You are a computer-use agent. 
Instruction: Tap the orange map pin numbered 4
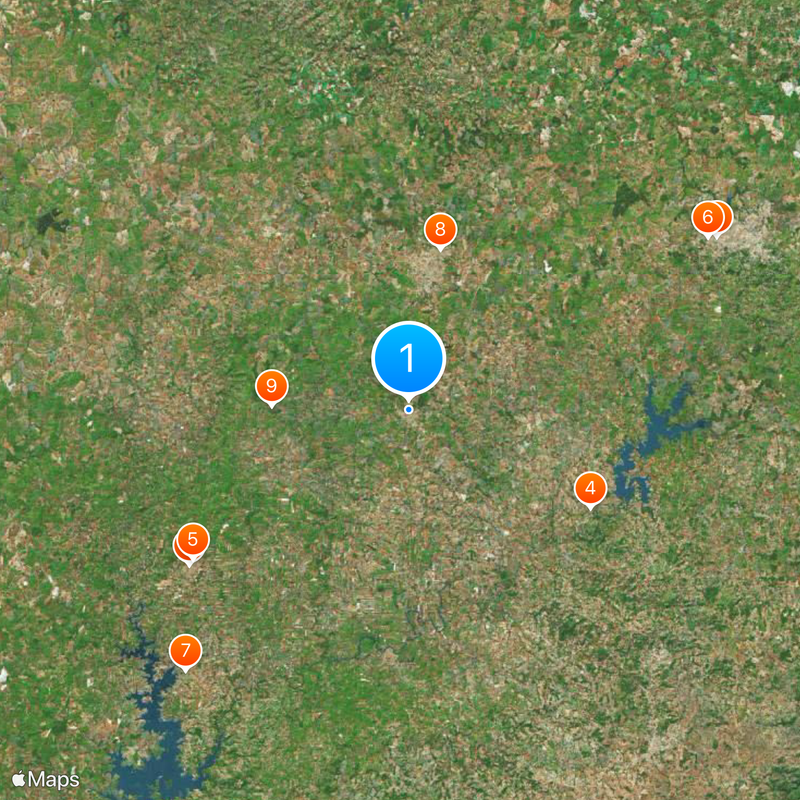coord(590,488)
